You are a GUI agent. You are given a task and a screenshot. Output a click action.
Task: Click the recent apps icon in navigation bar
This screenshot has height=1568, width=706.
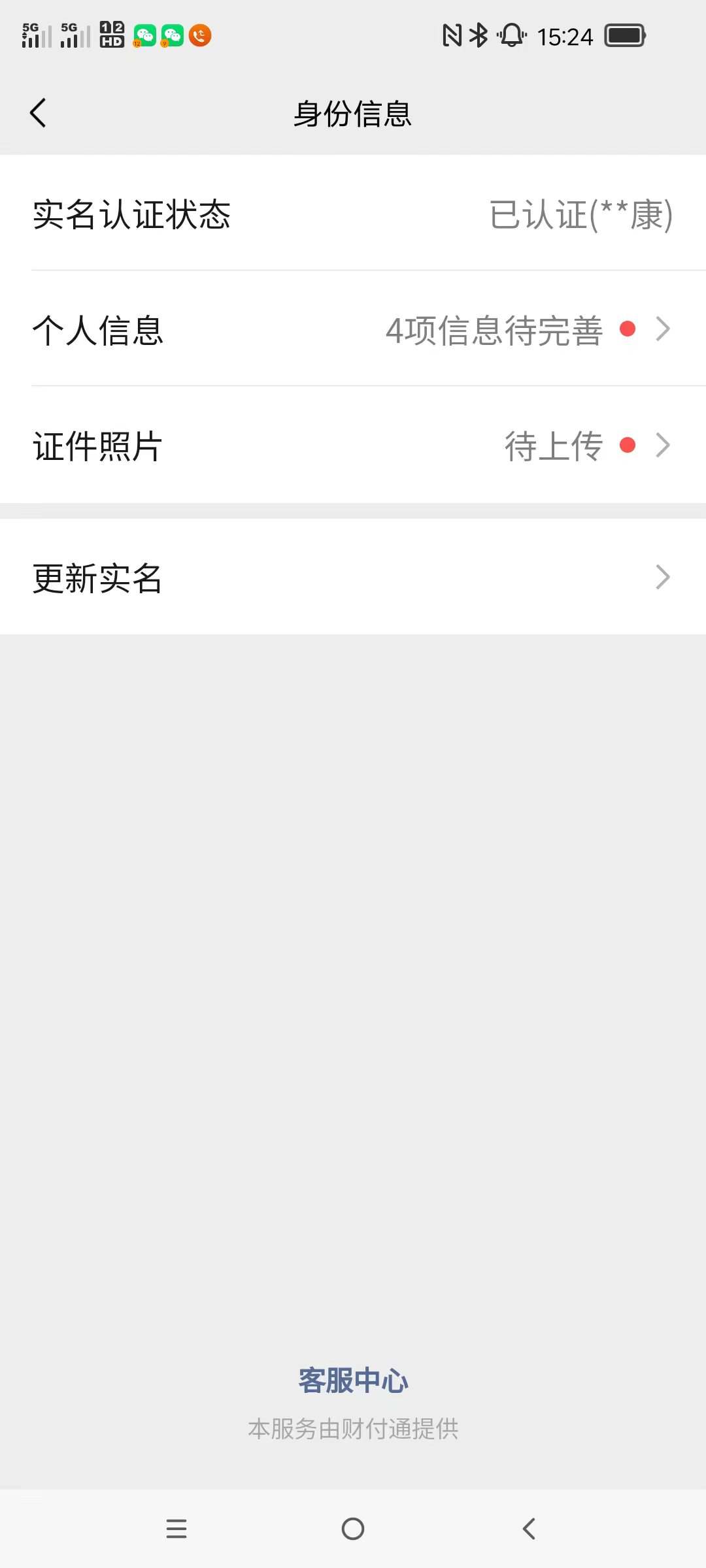[176, 1527]
